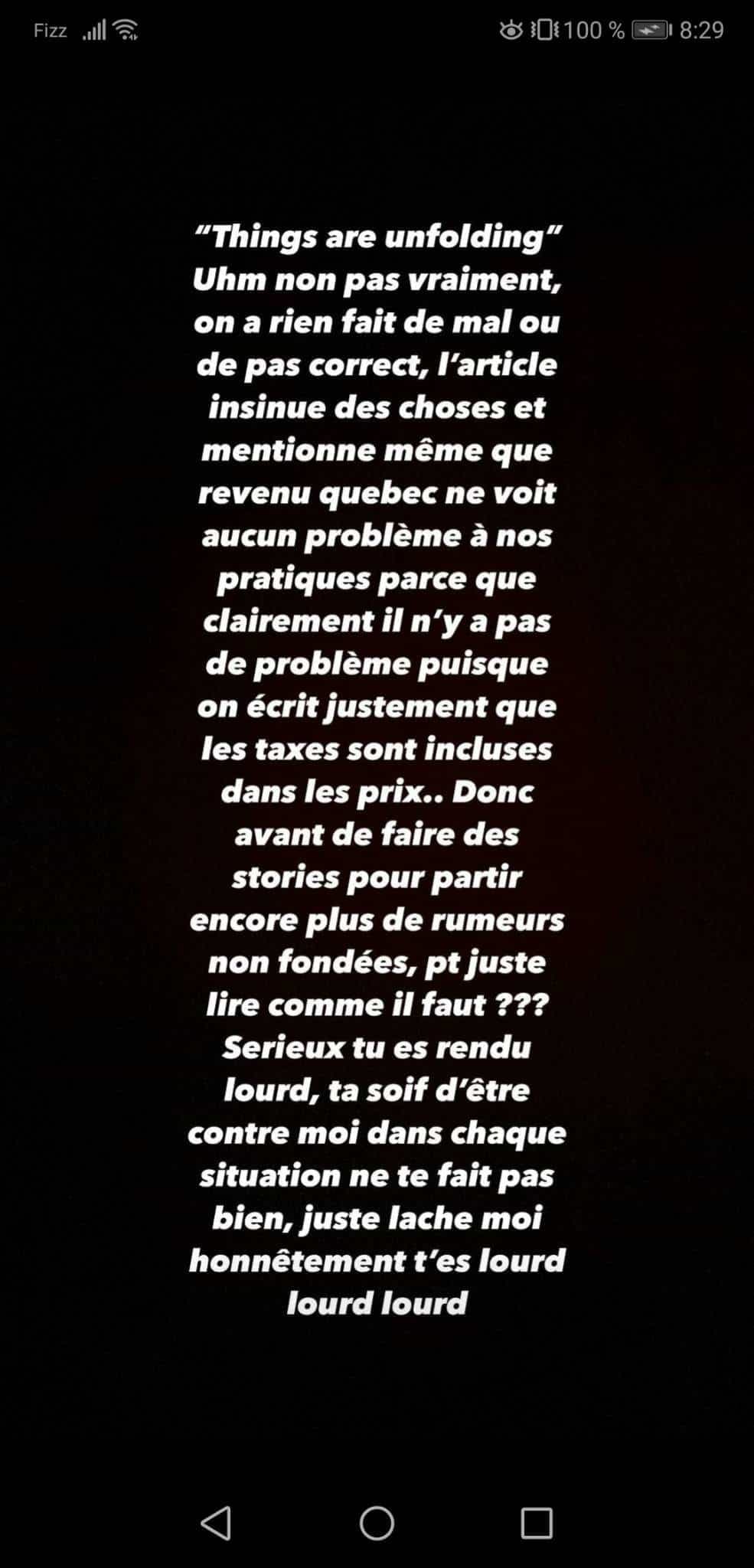Tap the black area left of the story text
The height and width of the screenshot is (1568, 754).
click(x=92, y=766)
